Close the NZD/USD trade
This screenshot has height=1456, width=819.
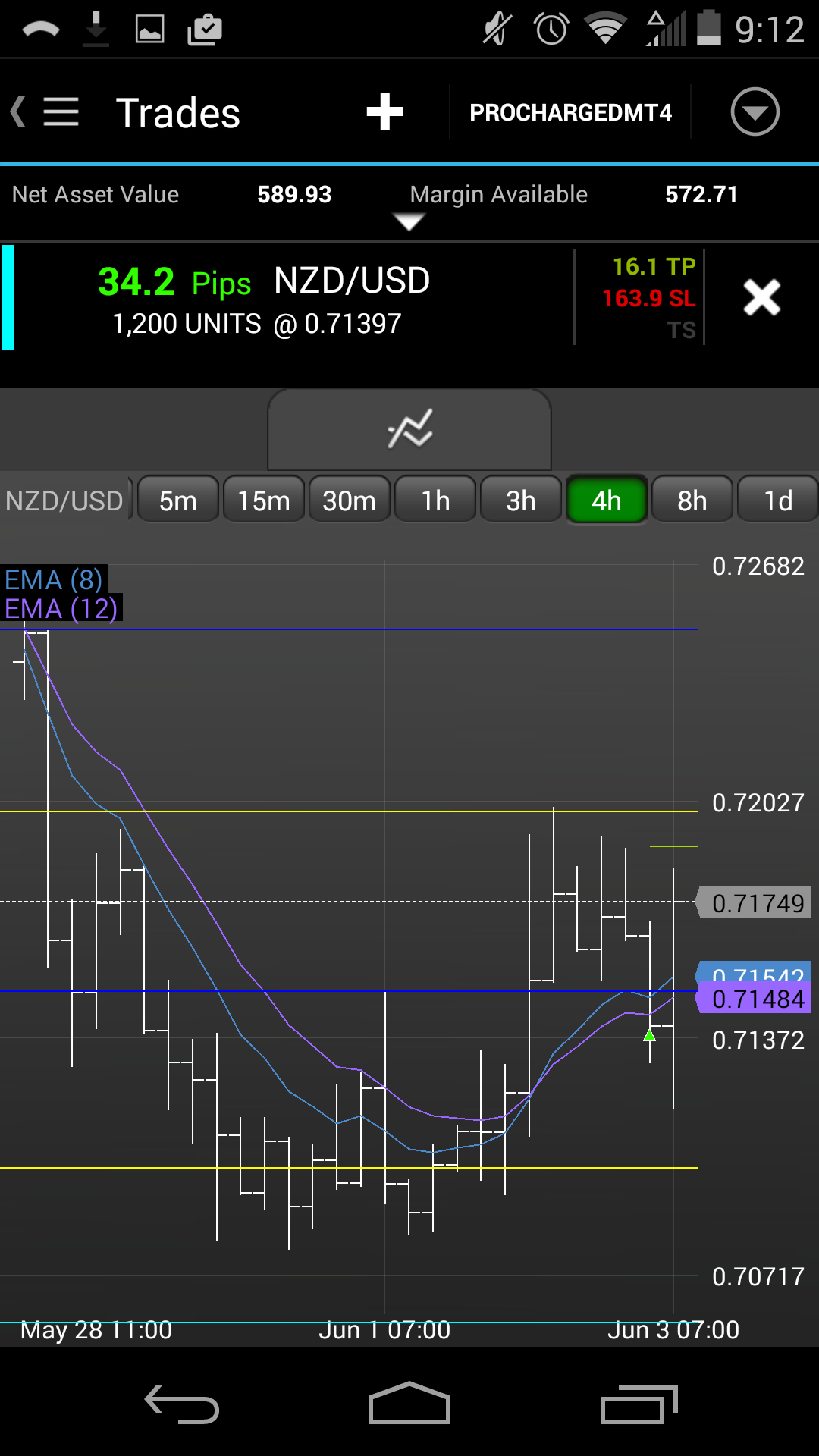pos(761,297)
